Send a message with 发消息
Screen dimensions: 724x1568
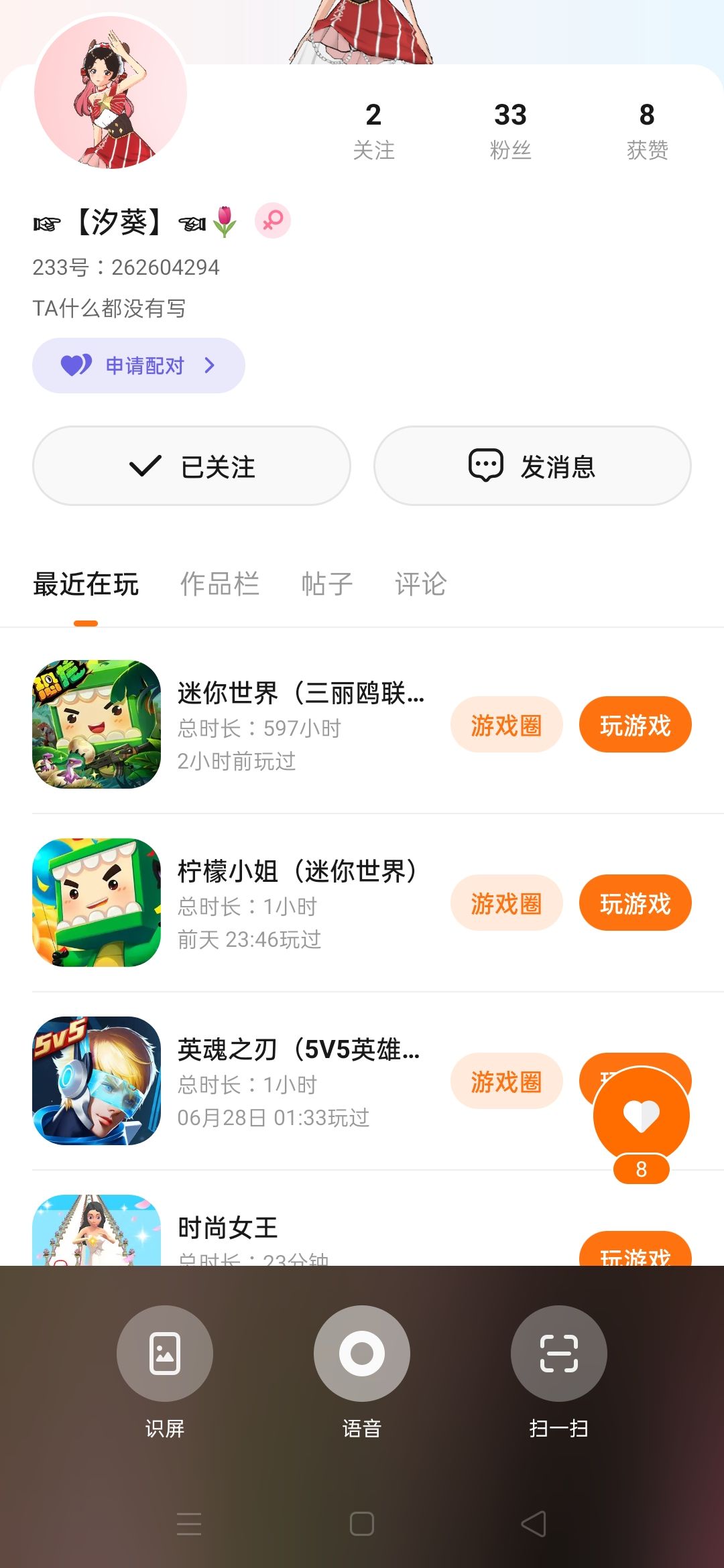(532, 466)
